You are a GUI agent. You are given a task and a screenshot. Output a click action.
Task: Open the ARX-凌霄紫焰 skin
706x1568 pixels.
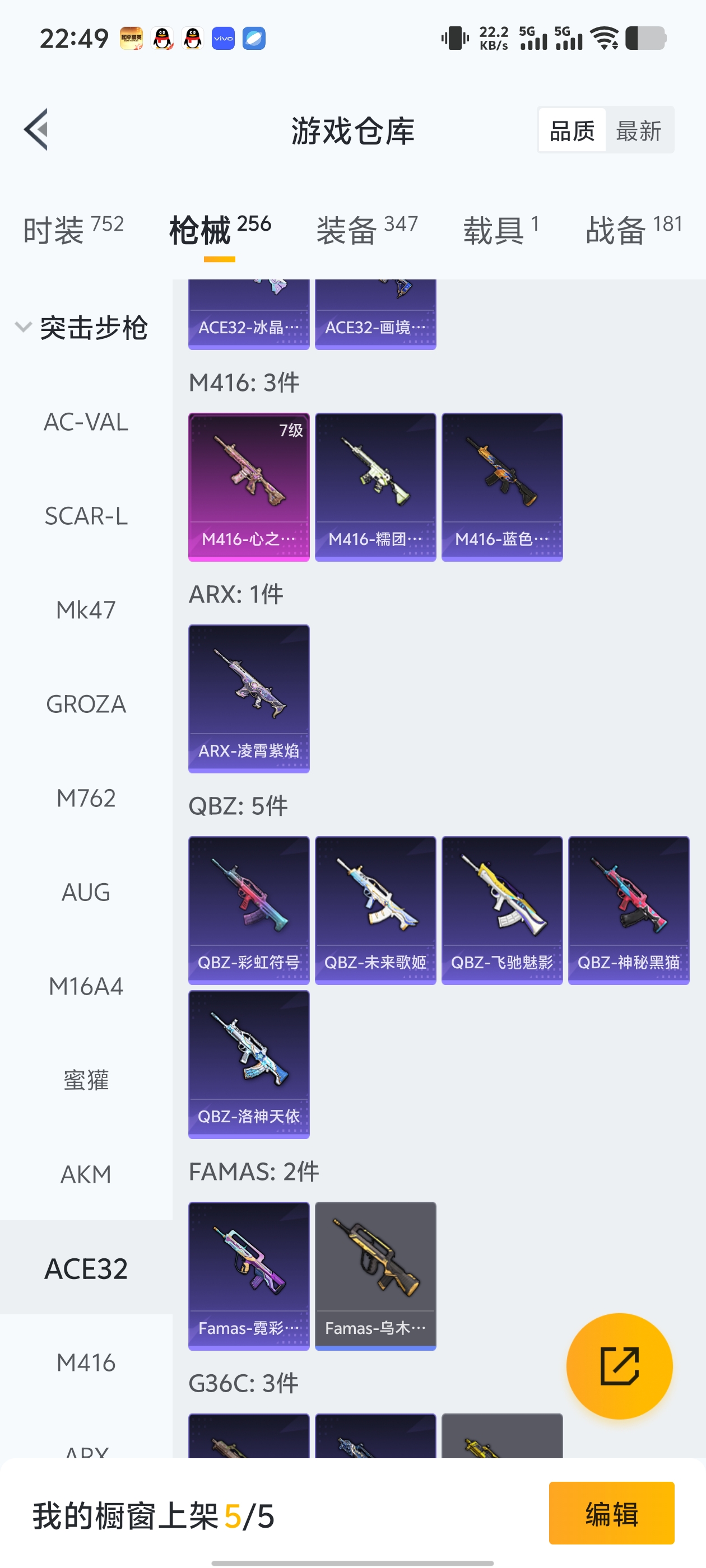coord(249,698)
